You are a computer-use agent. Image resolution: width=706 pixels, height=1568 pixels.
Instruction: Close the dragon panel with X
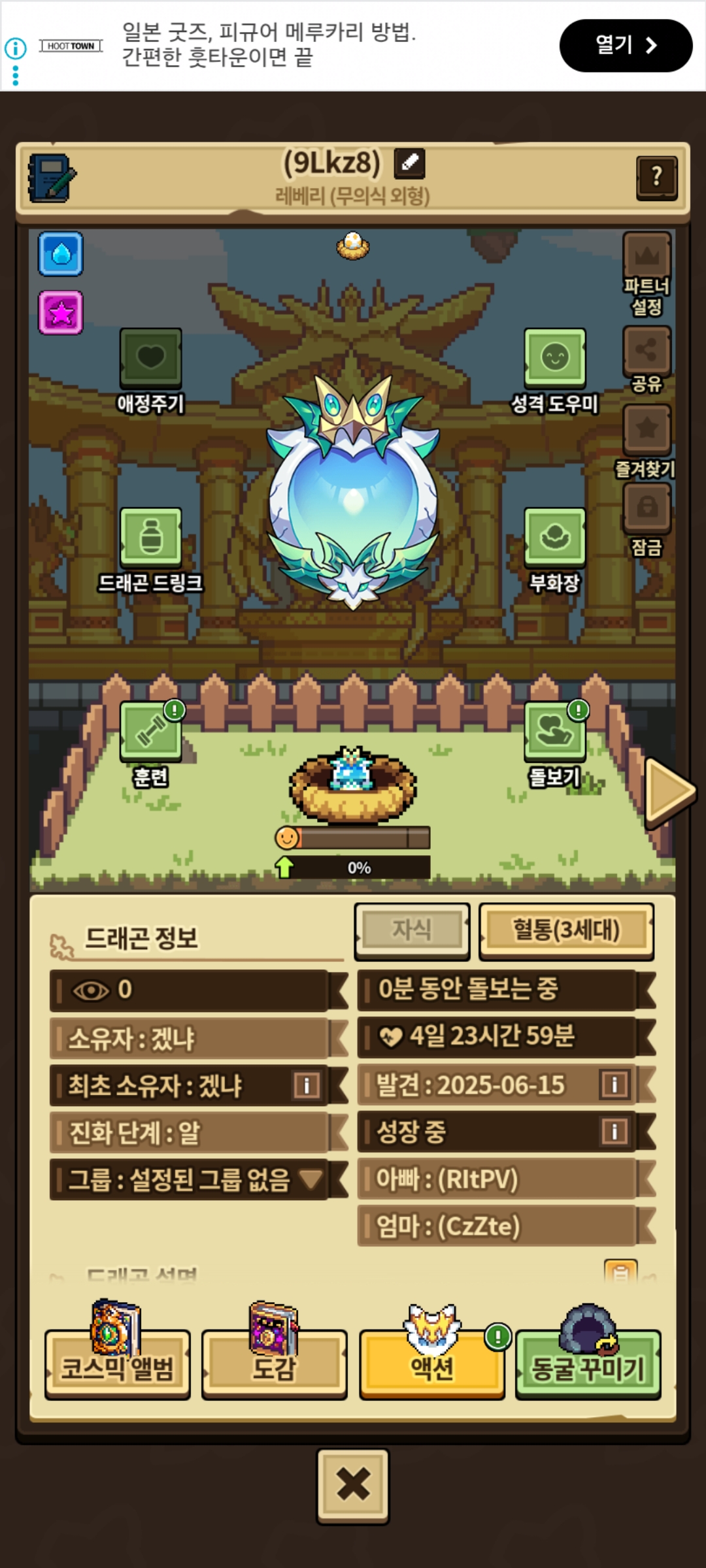click(x=353, y=1484)
